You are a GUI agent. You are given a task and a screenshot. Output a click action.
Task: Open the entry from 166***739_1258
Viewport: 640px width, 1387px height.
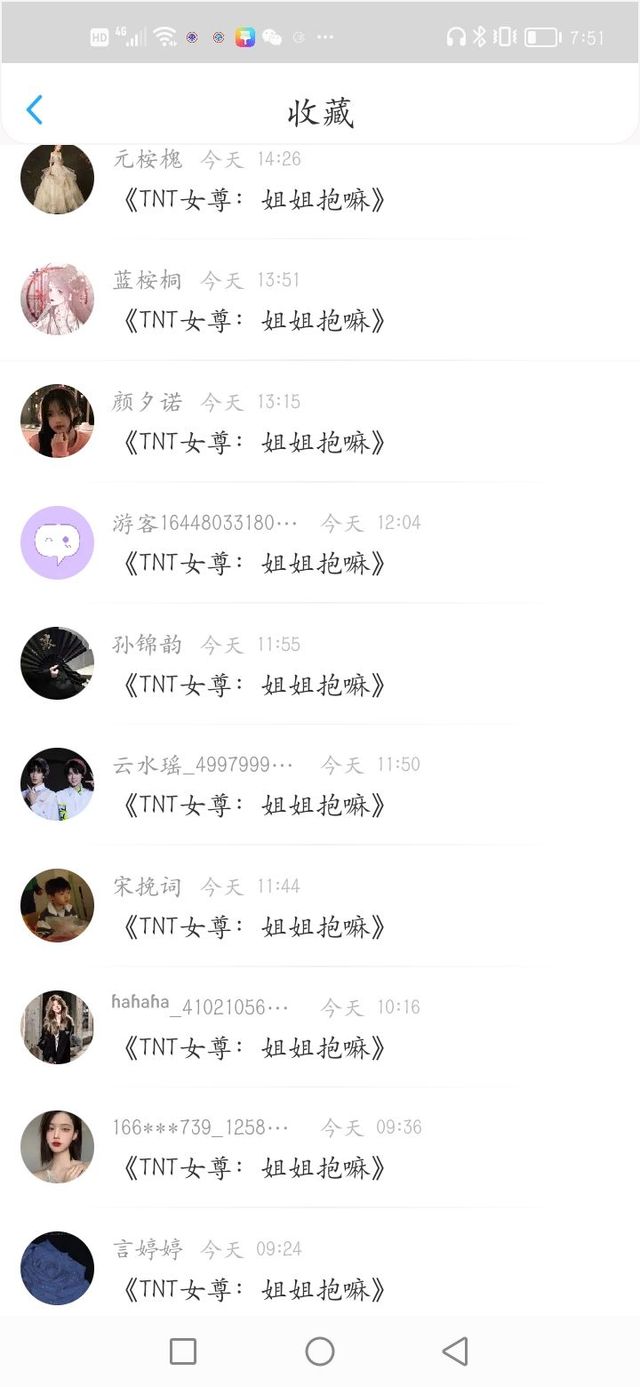pos(320,1147)
